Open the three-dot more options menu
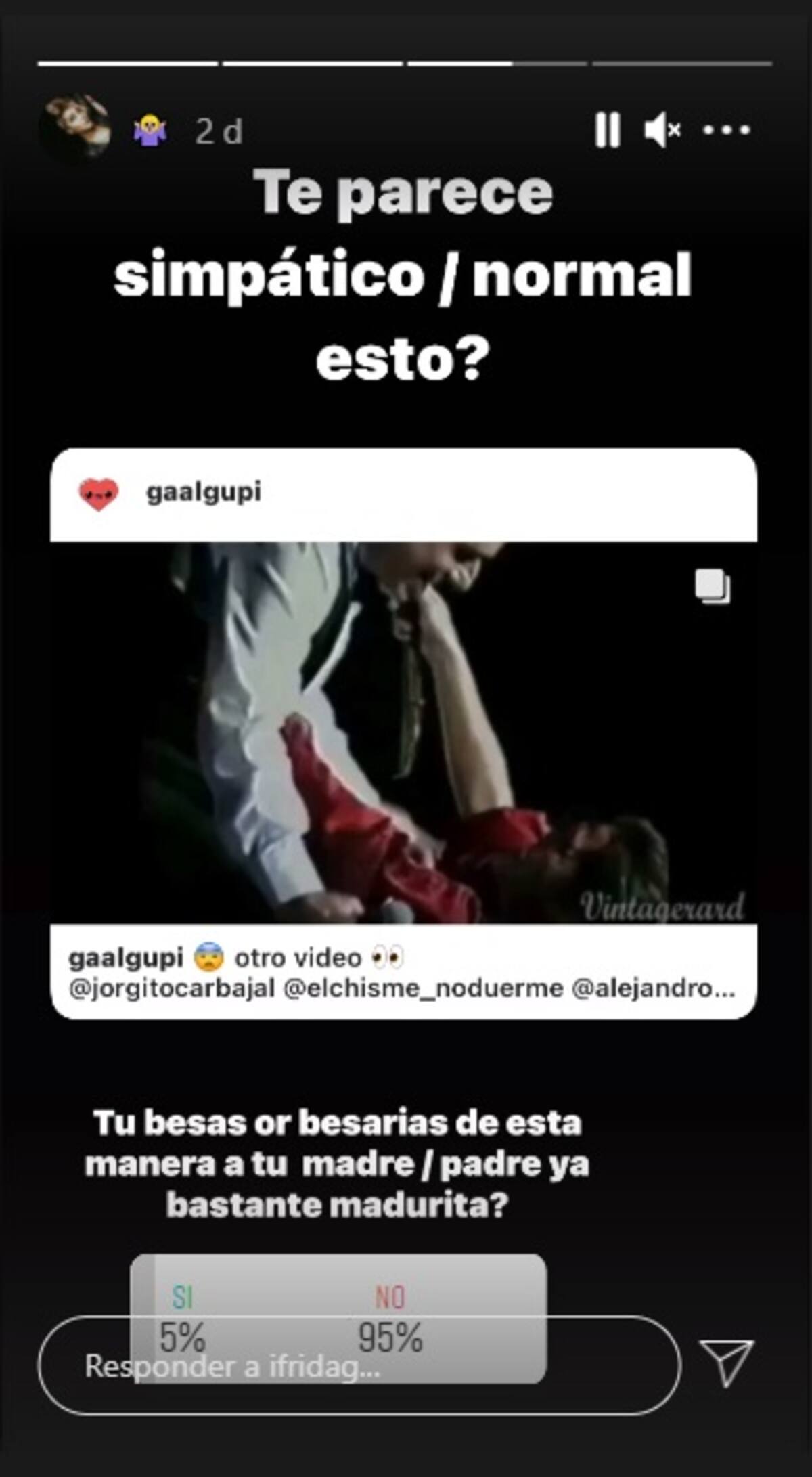The width and height of the screenshot is (812, 1477). click(x=726, y=129)
